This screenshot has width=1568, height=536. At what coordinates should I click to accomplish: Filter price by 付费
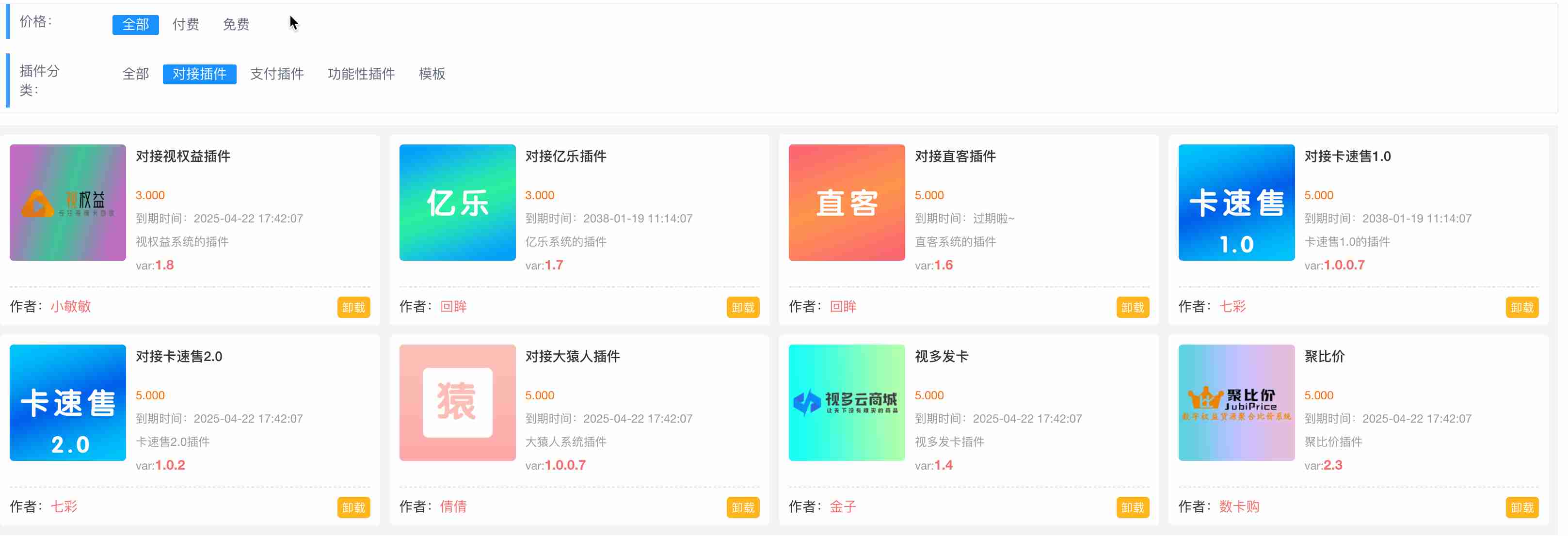coord(186,24)
